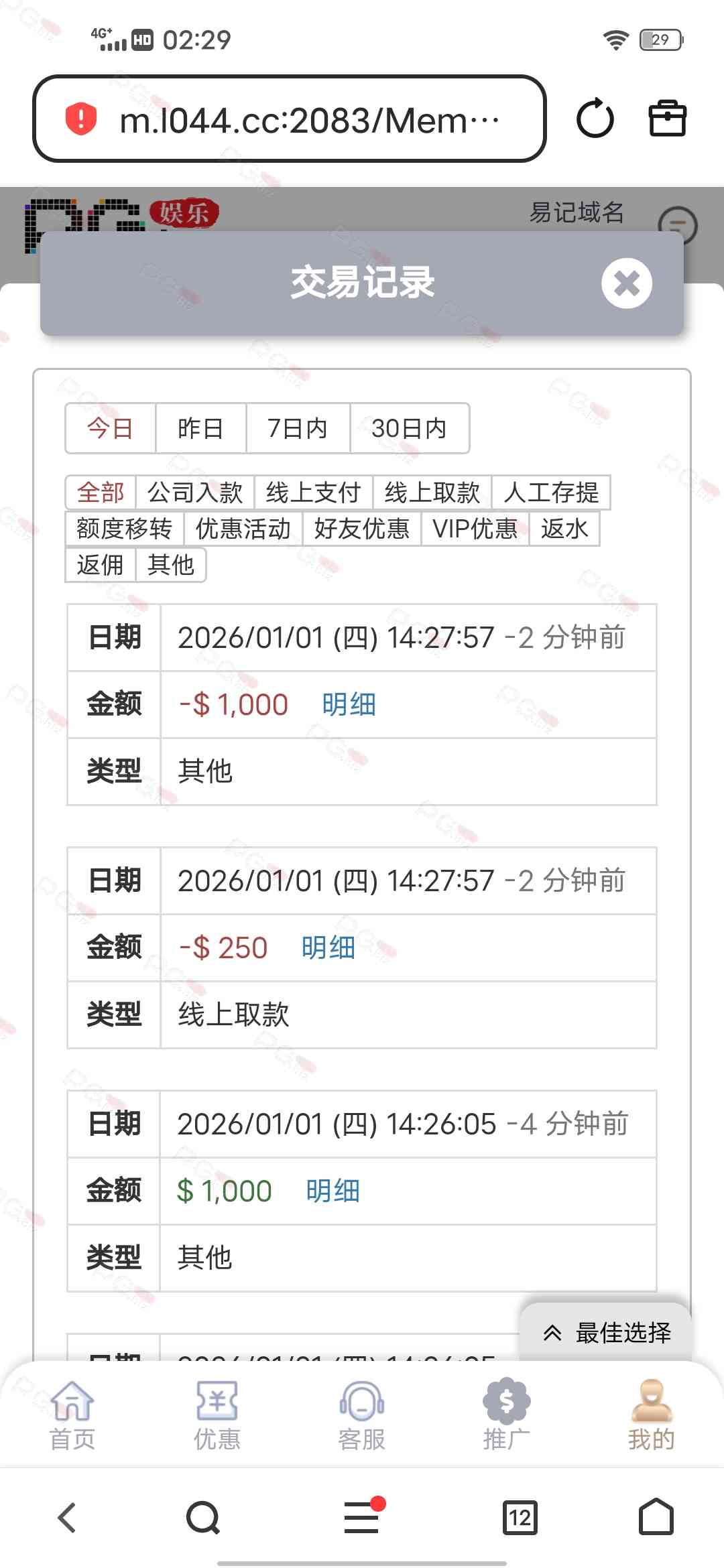Open 明细 for the -$250 withdrawal
Image resolution: width=724 pixels, height=1568 pixels.
[x=328, y=948]
